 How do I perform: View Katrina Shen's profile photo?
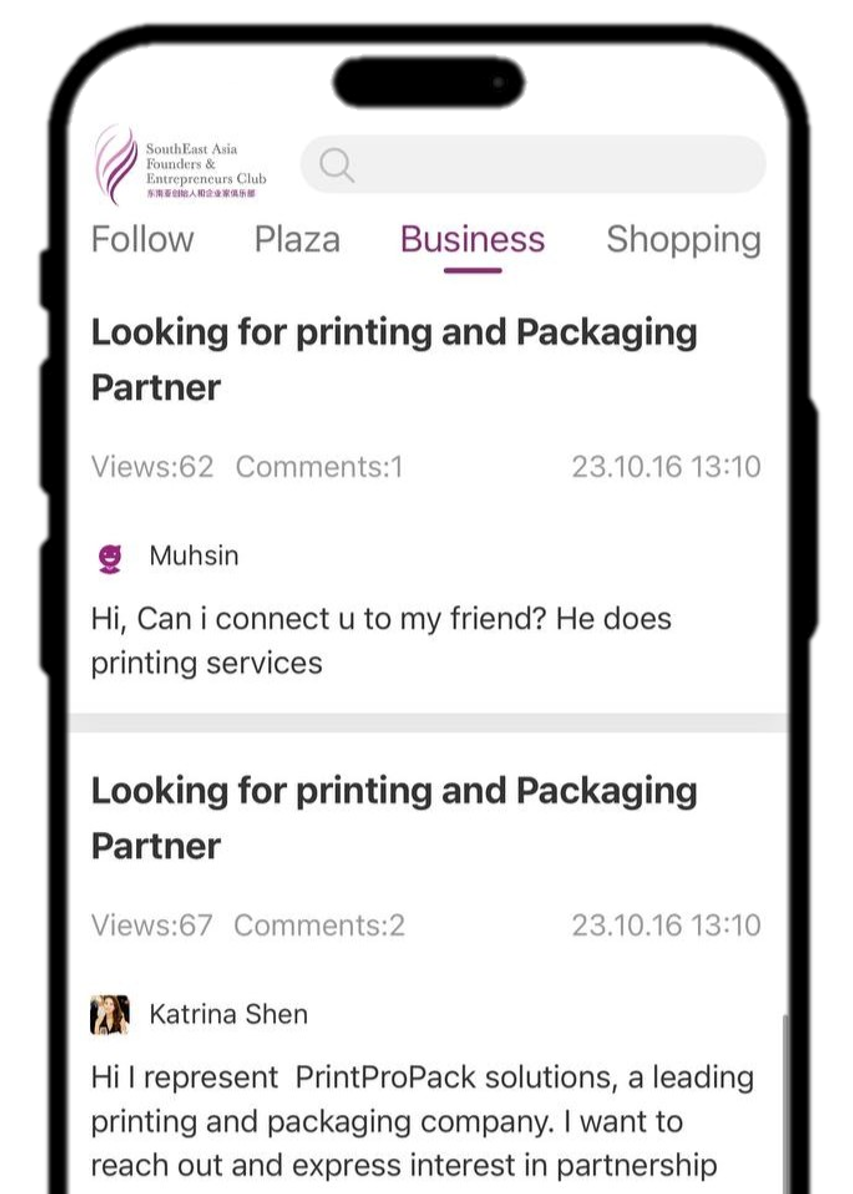coord(110,1015)
